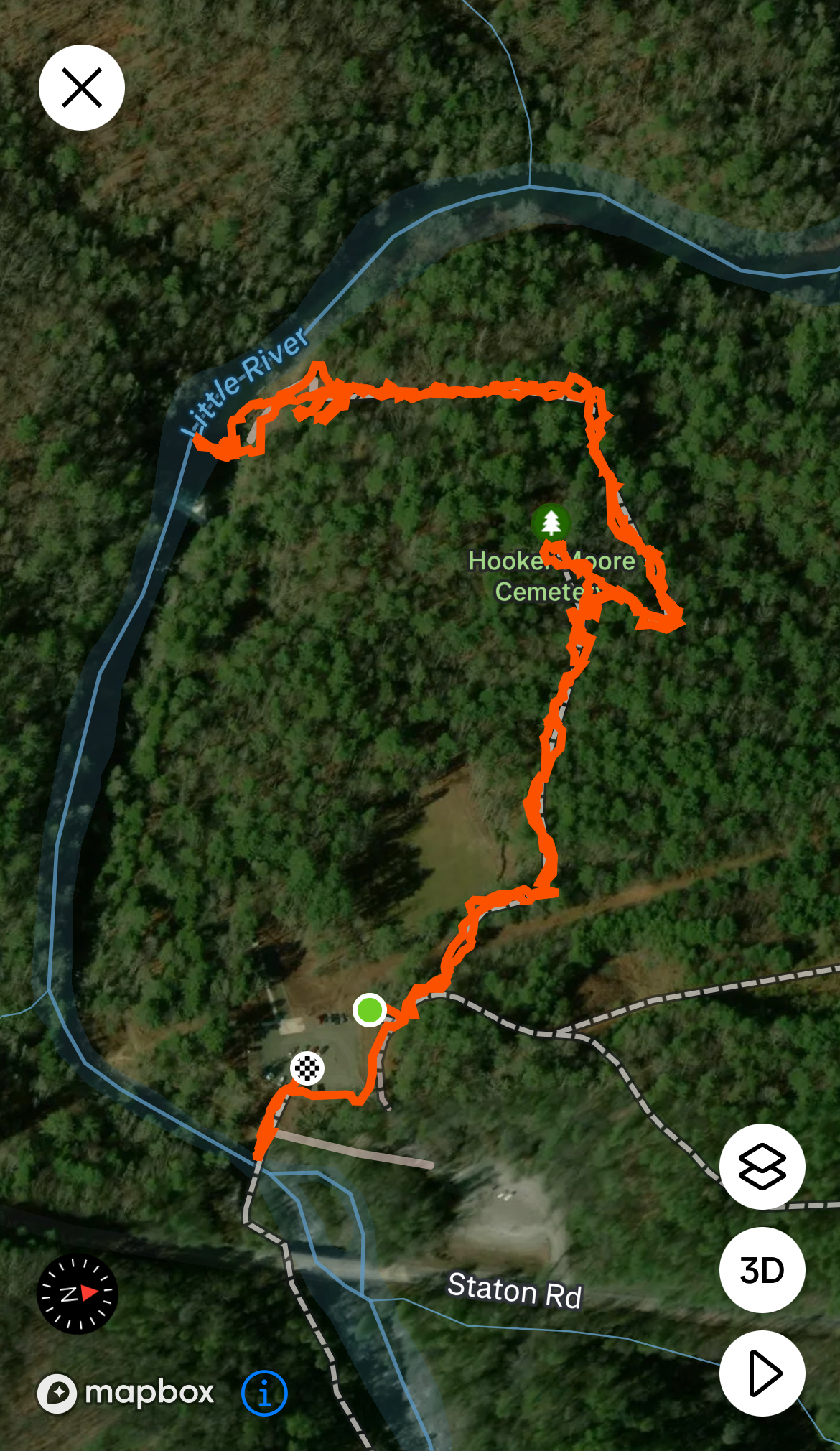Play the route animation
This screenshot has height=1456, width=840.
coord(762,1373)
